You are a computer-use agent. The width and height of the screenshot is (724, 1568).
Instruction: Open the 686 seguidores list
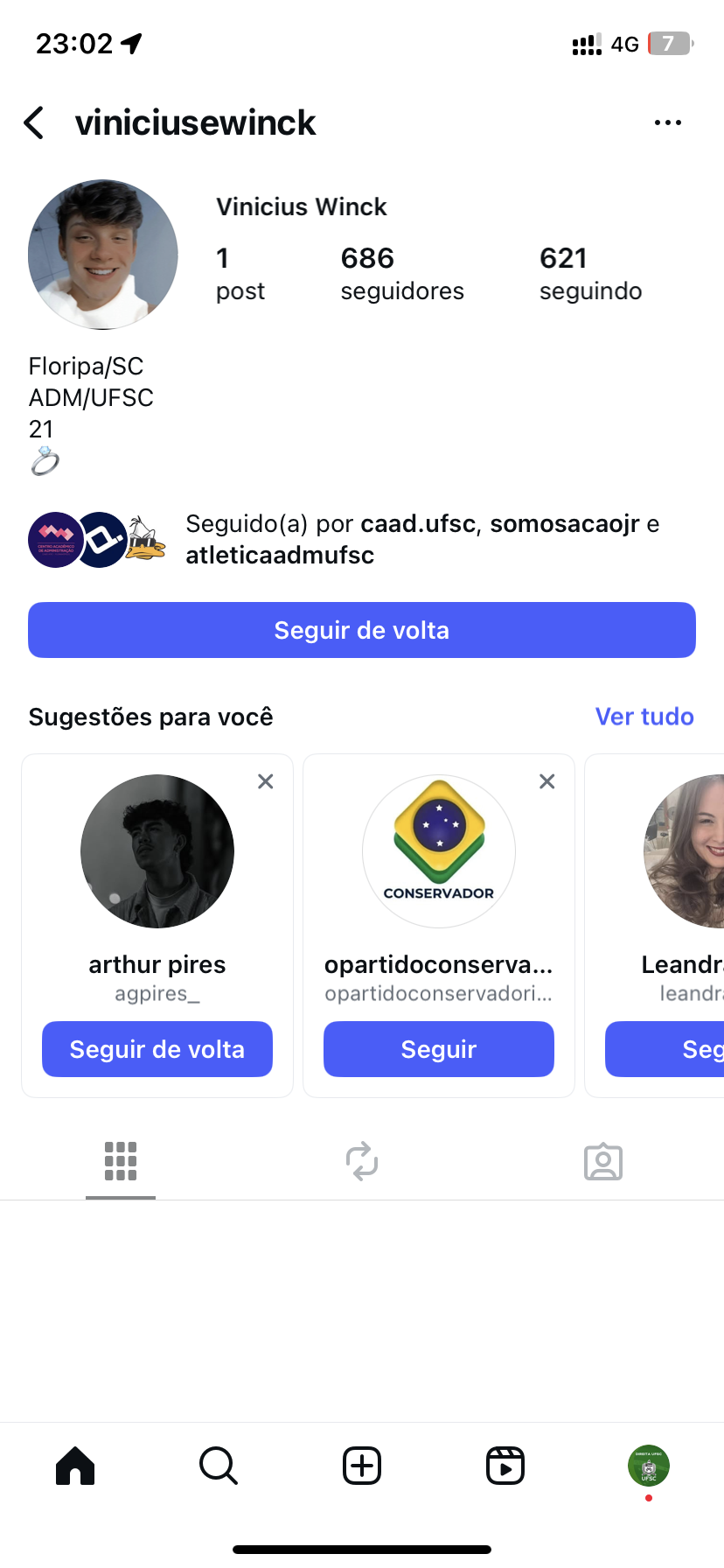point(401,273)
